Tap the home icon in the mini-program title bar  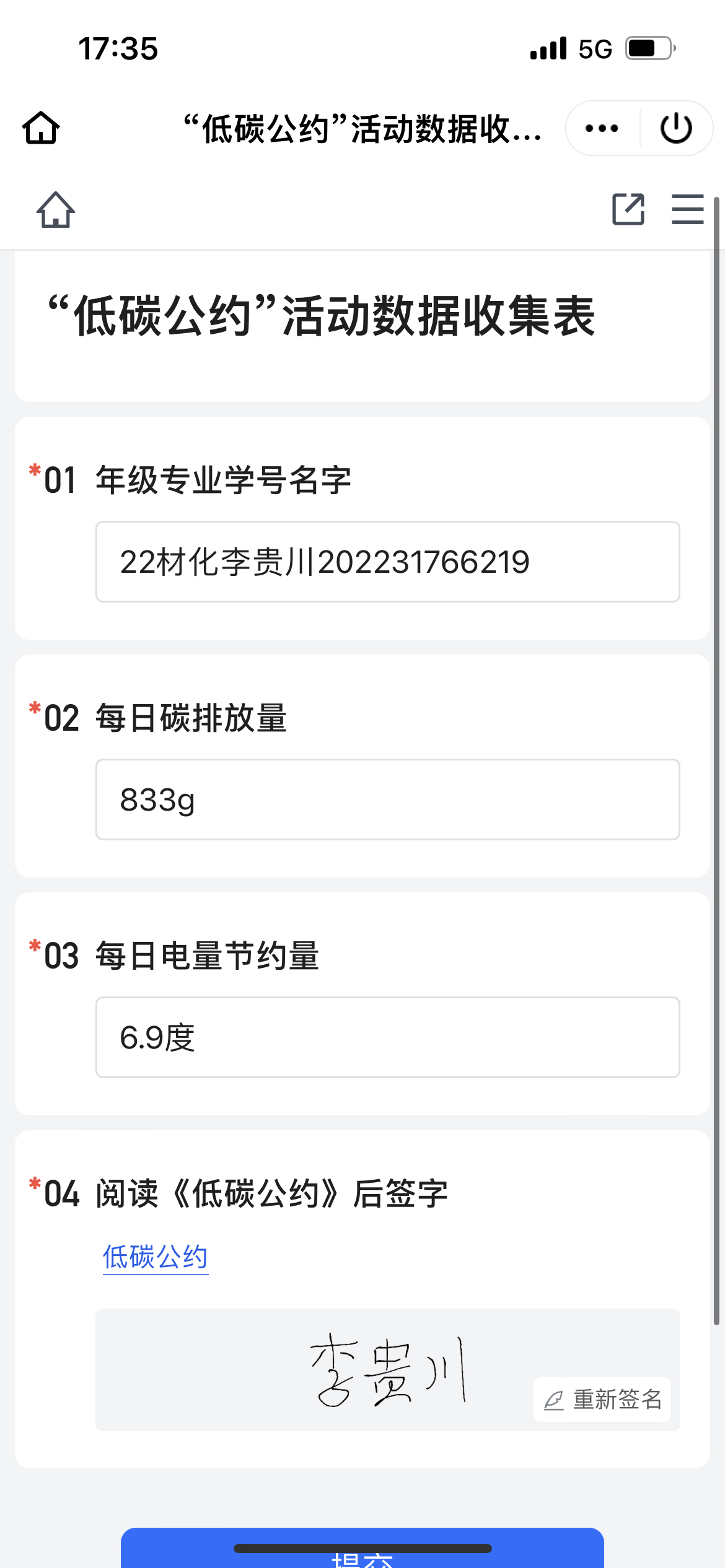[41, 128]
